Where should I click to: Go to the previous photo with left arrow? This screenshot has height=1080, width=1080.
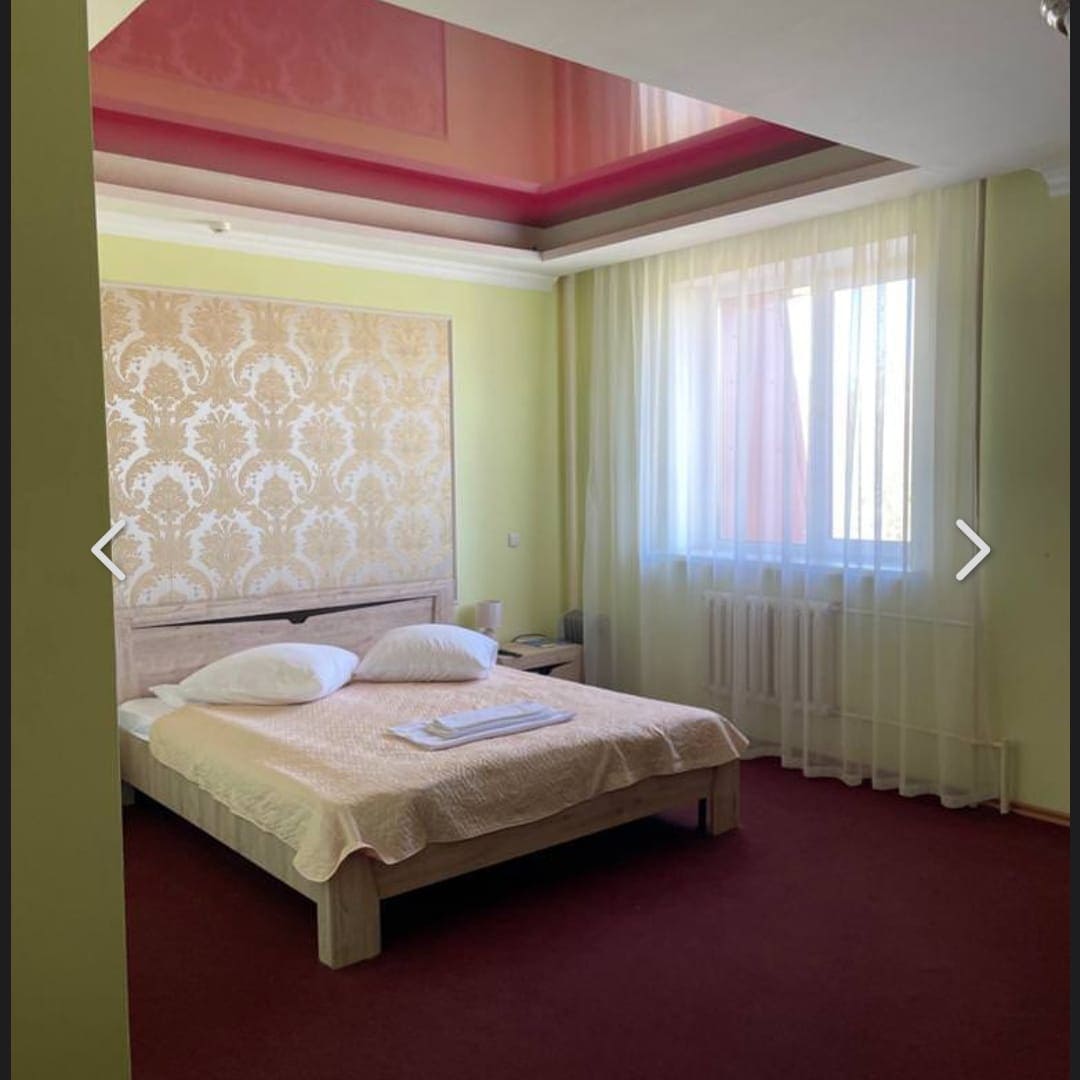pos(108,549)
